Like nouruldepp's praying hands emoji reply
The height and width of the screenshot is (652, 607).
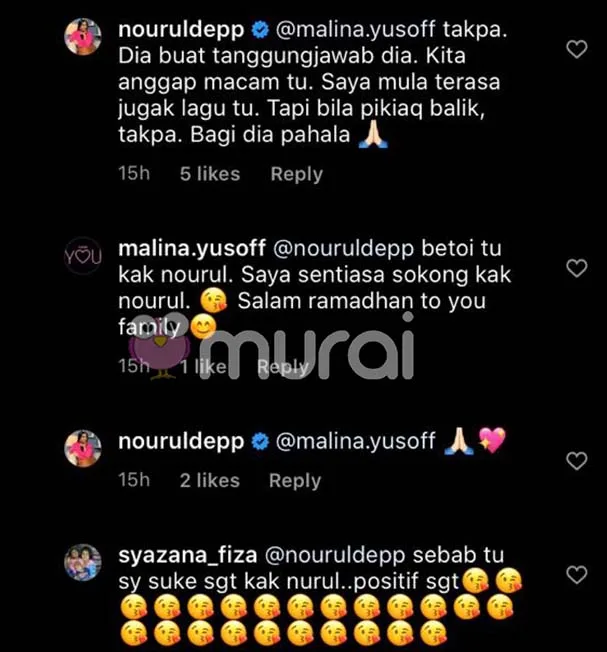(x=577, y=461)
